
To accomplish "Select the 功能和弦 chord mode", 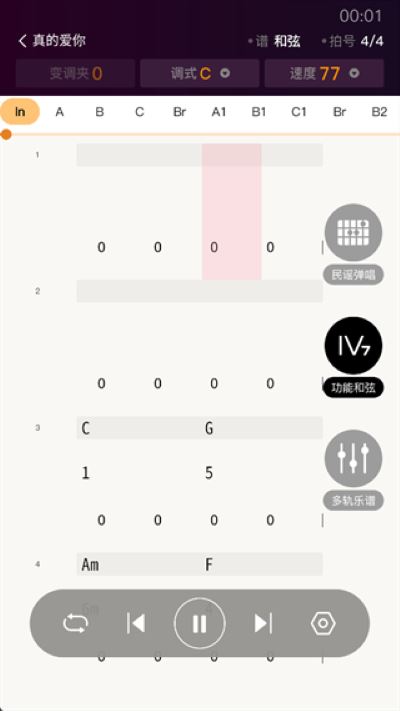I will [x=353, y=357].
